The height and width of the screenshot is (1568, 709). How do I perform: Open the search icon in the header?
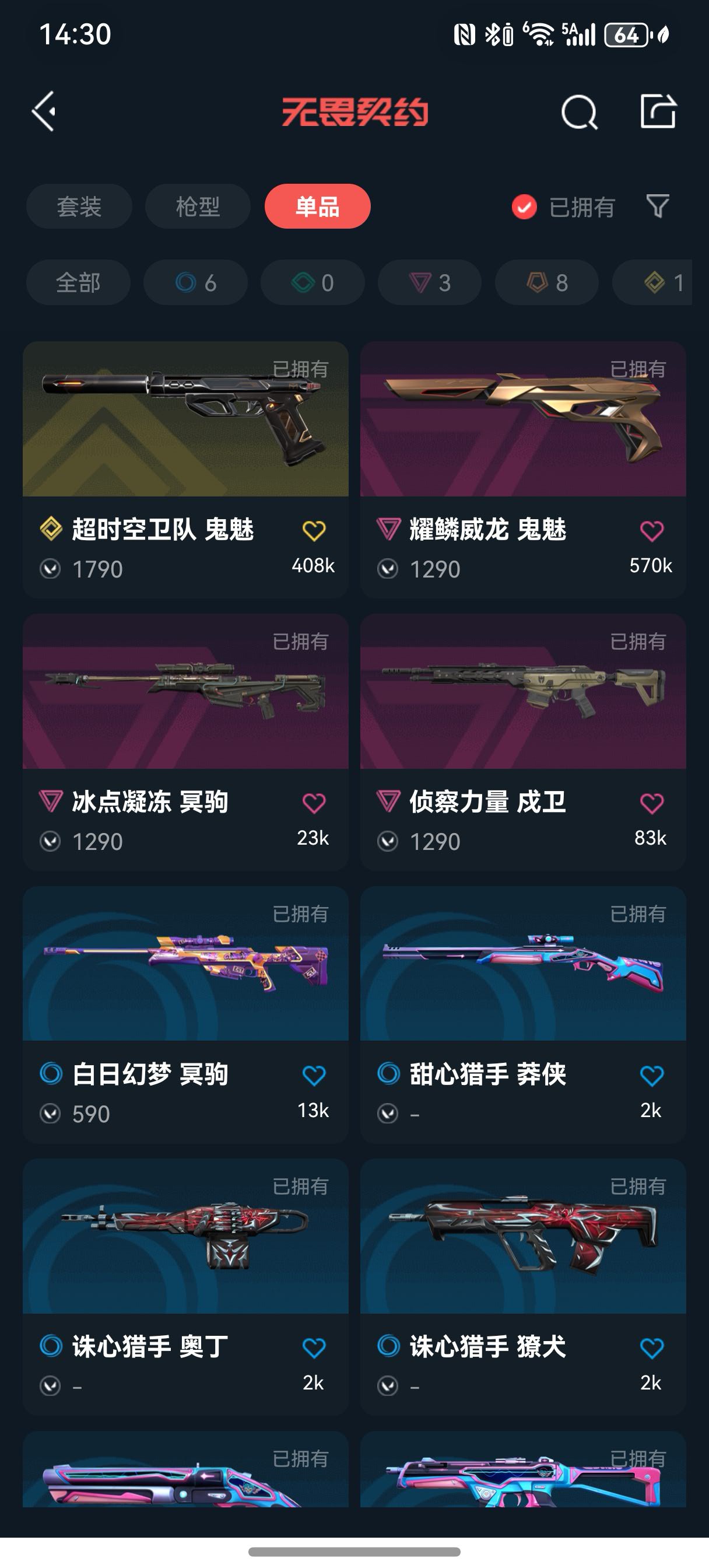[579, 111]
